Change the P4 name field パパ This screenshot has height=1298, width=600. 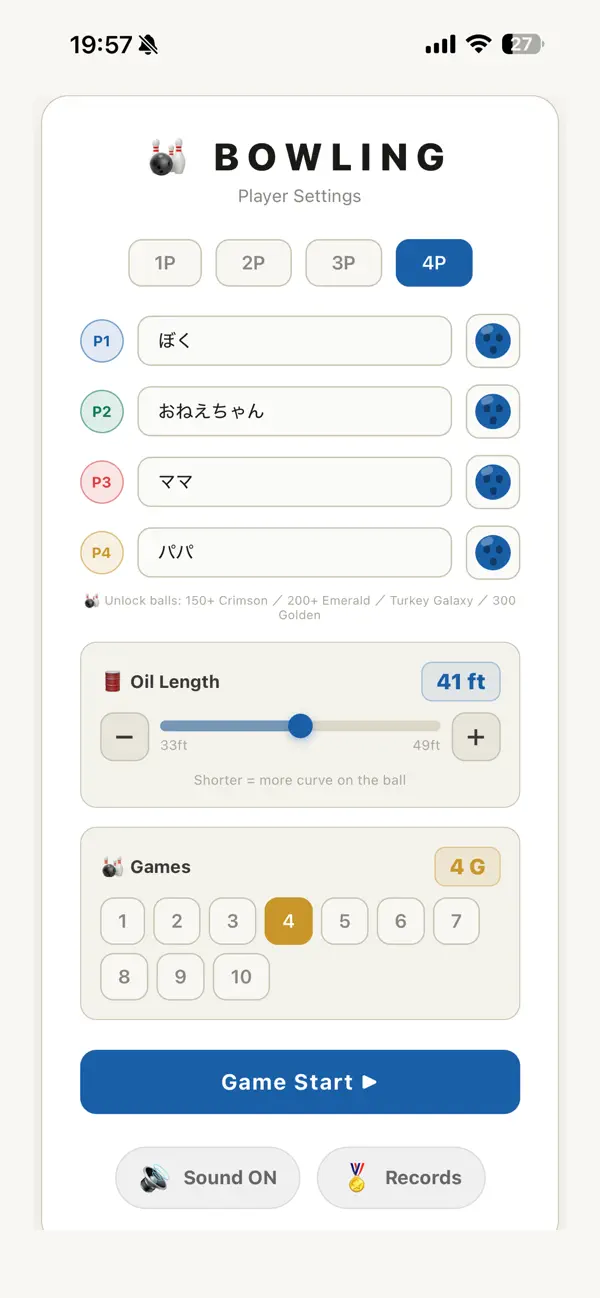pyautogui.click(x=295, y=552)
